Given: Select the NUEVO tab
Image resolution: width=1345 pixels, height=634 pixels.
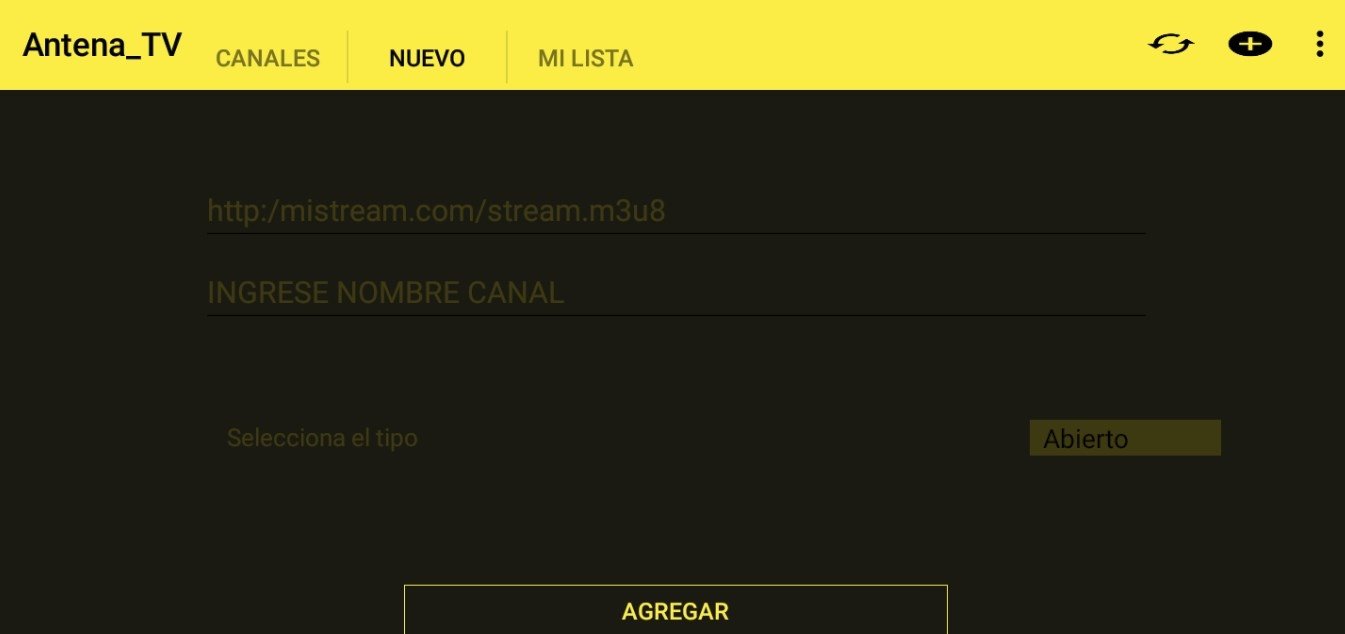Looking at the screenshot, I should point(427,58).
